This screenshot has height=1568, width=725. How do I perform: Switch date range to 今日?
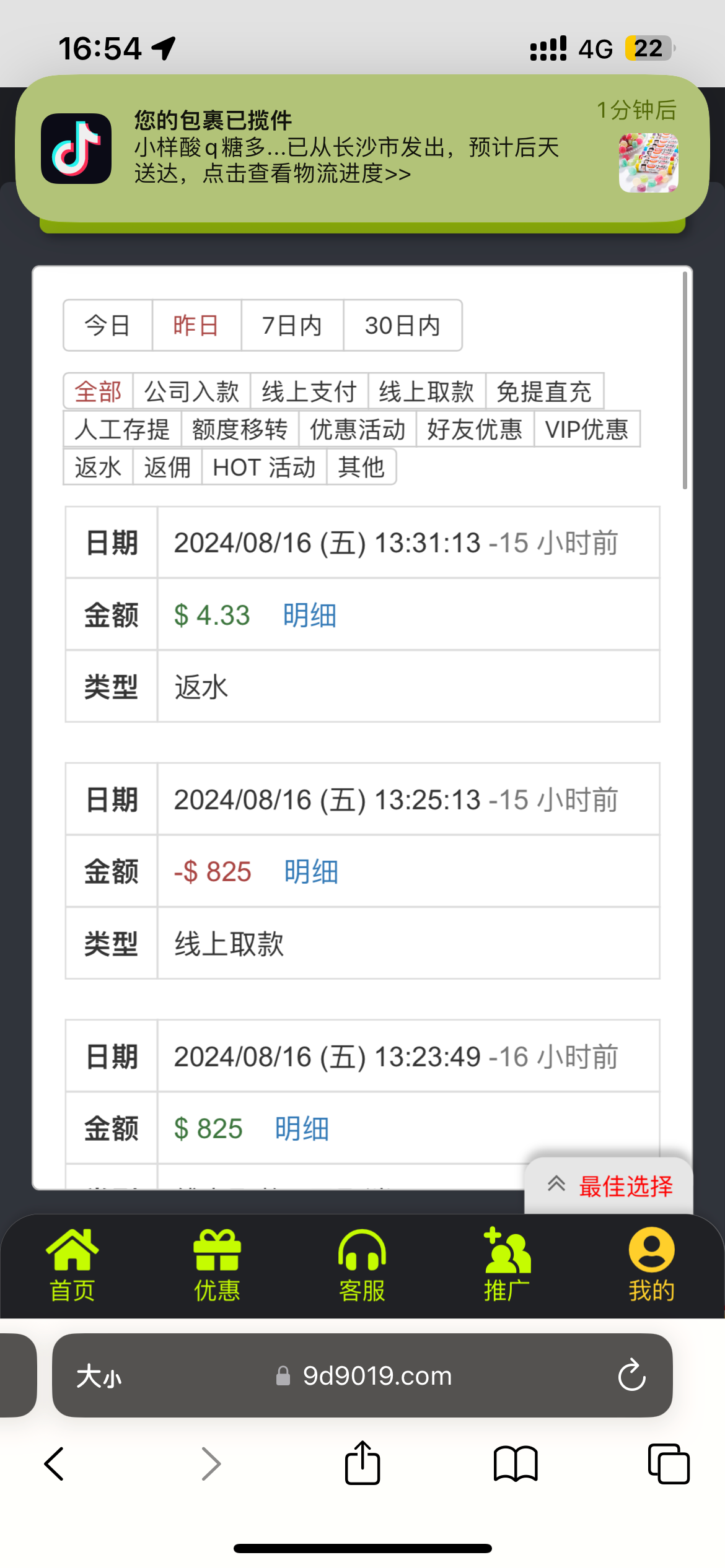(108, 325)
